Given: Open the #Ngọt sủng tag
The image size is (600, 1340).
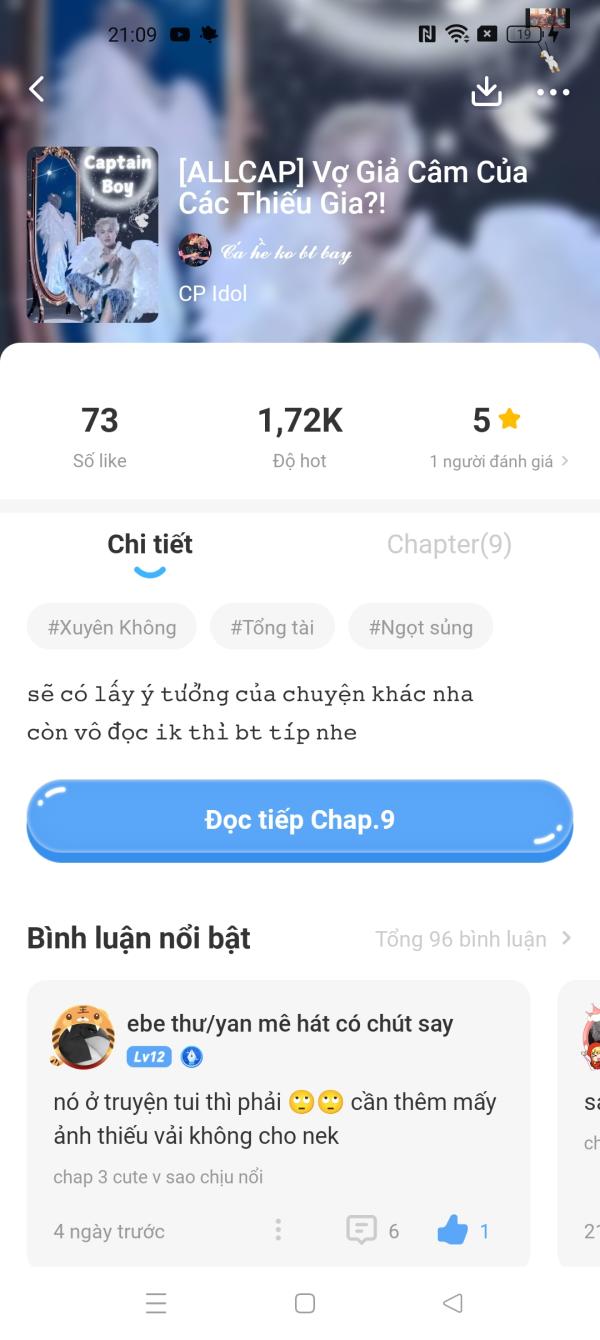Looking at the screenshot, I should point(420,627).
